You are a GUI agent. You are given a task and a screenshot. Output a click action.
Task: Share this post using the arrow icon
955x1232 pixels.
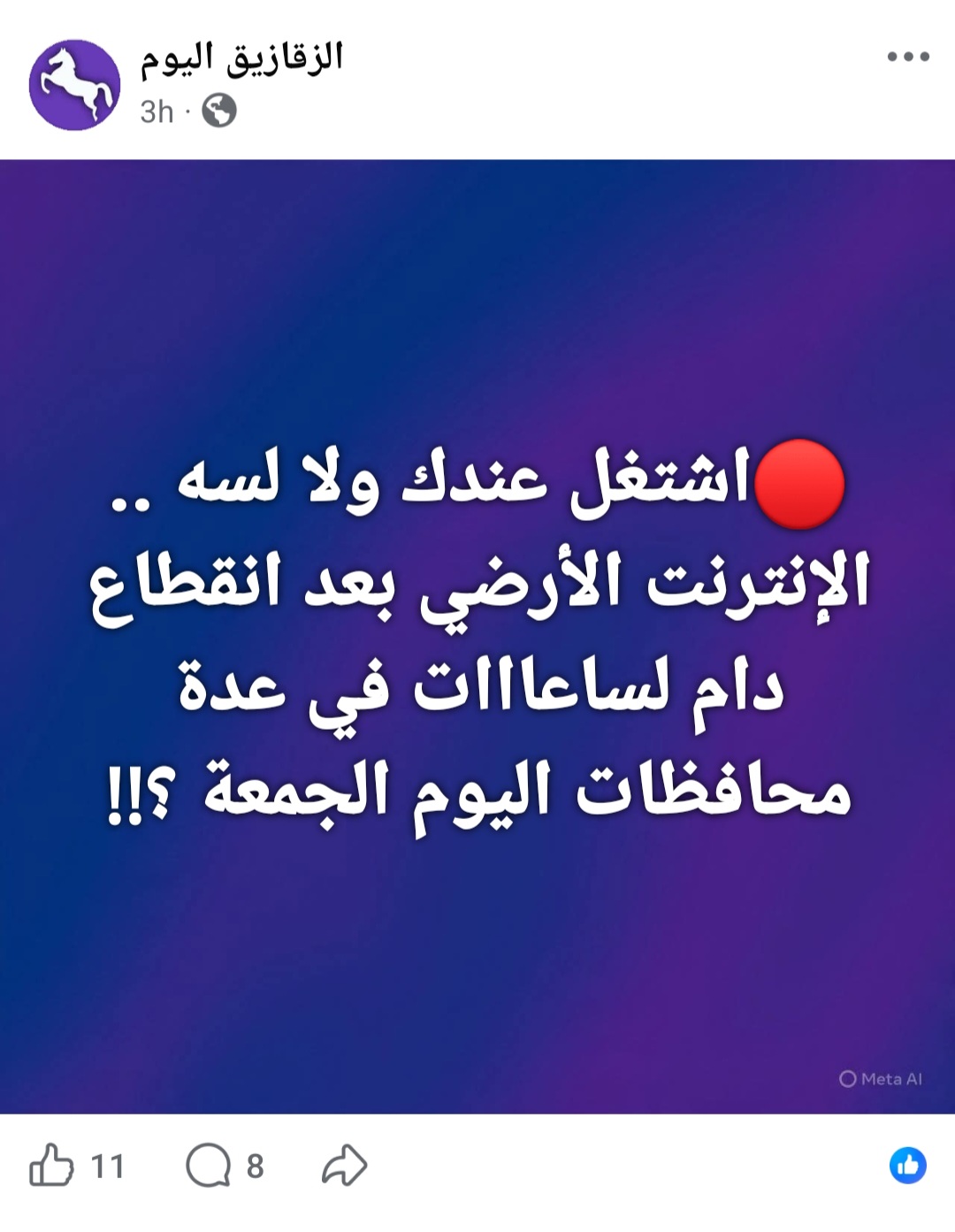[x=344, y=1165]
